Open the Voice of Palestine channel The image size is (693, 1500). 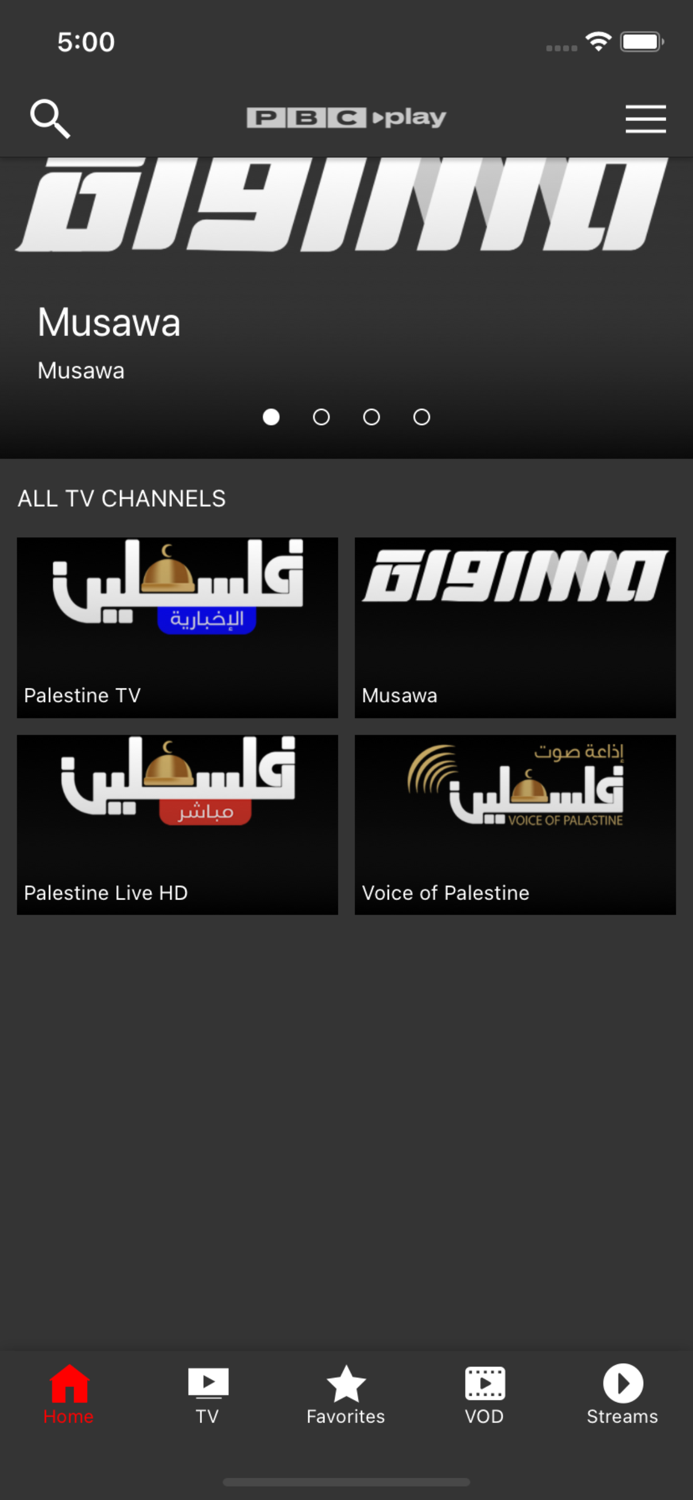pos(515,824)
